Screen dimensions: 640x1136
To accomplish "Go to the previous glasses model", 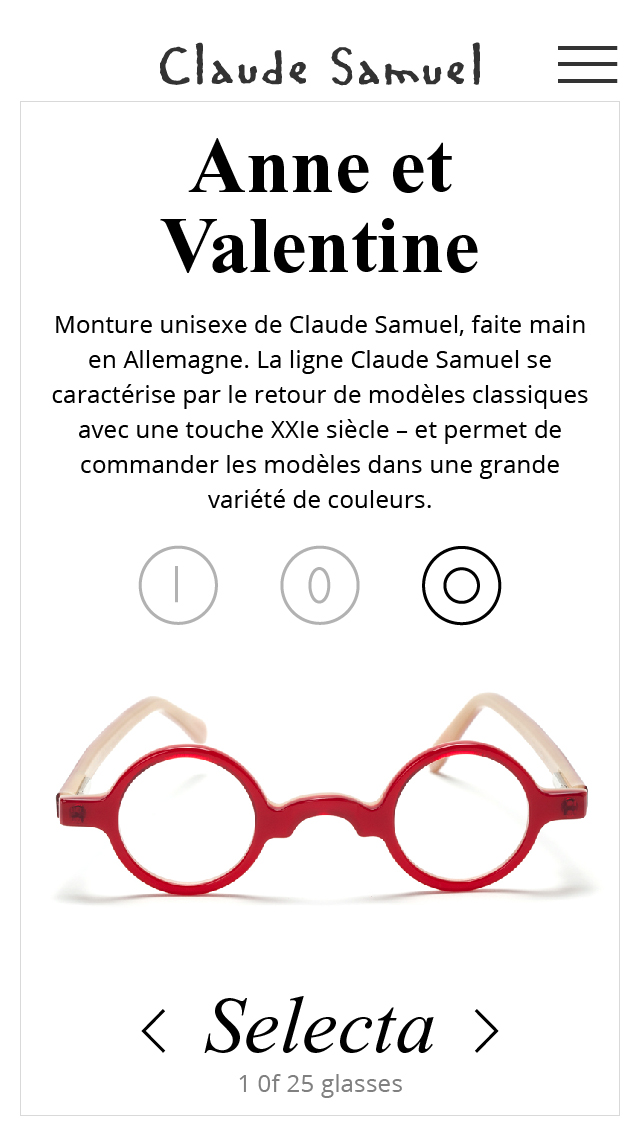I will tap(154, 1030).
